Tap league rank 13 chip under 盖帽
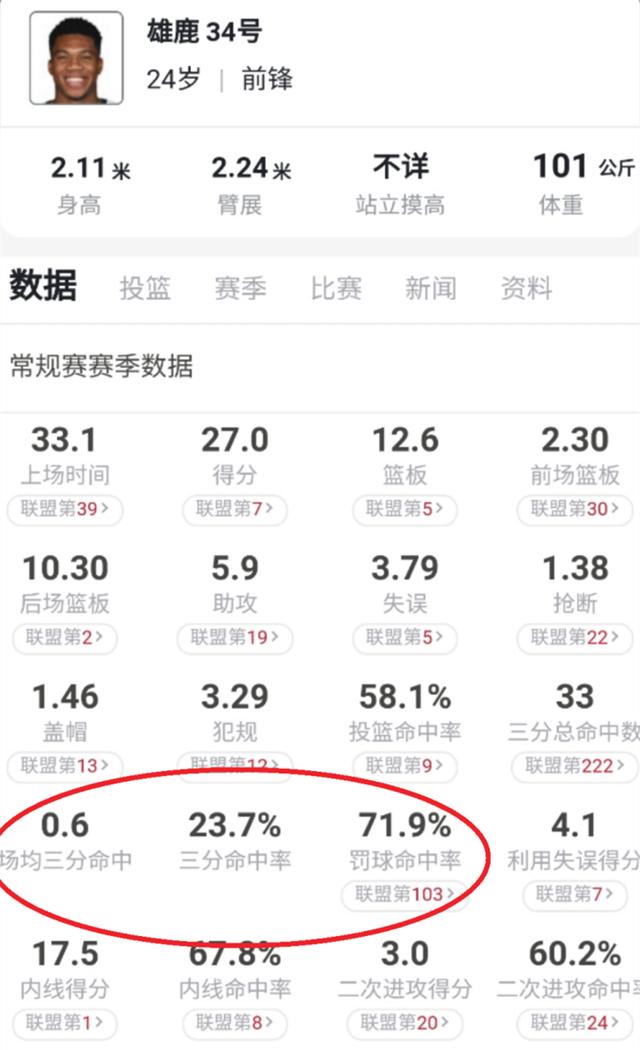This screenshot has width=640, height=1050. tap(65, 766)
